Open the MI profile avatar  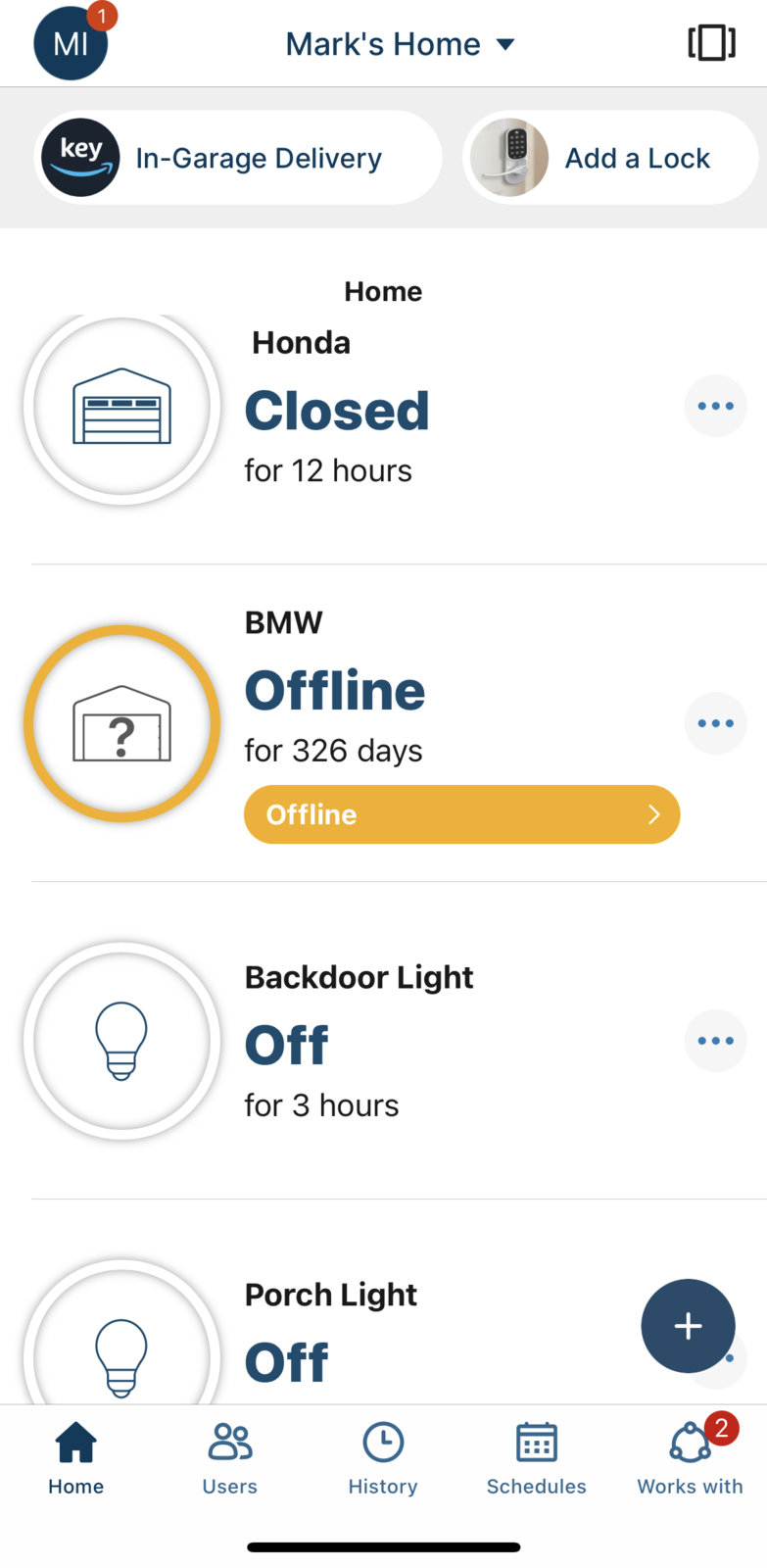71,43
